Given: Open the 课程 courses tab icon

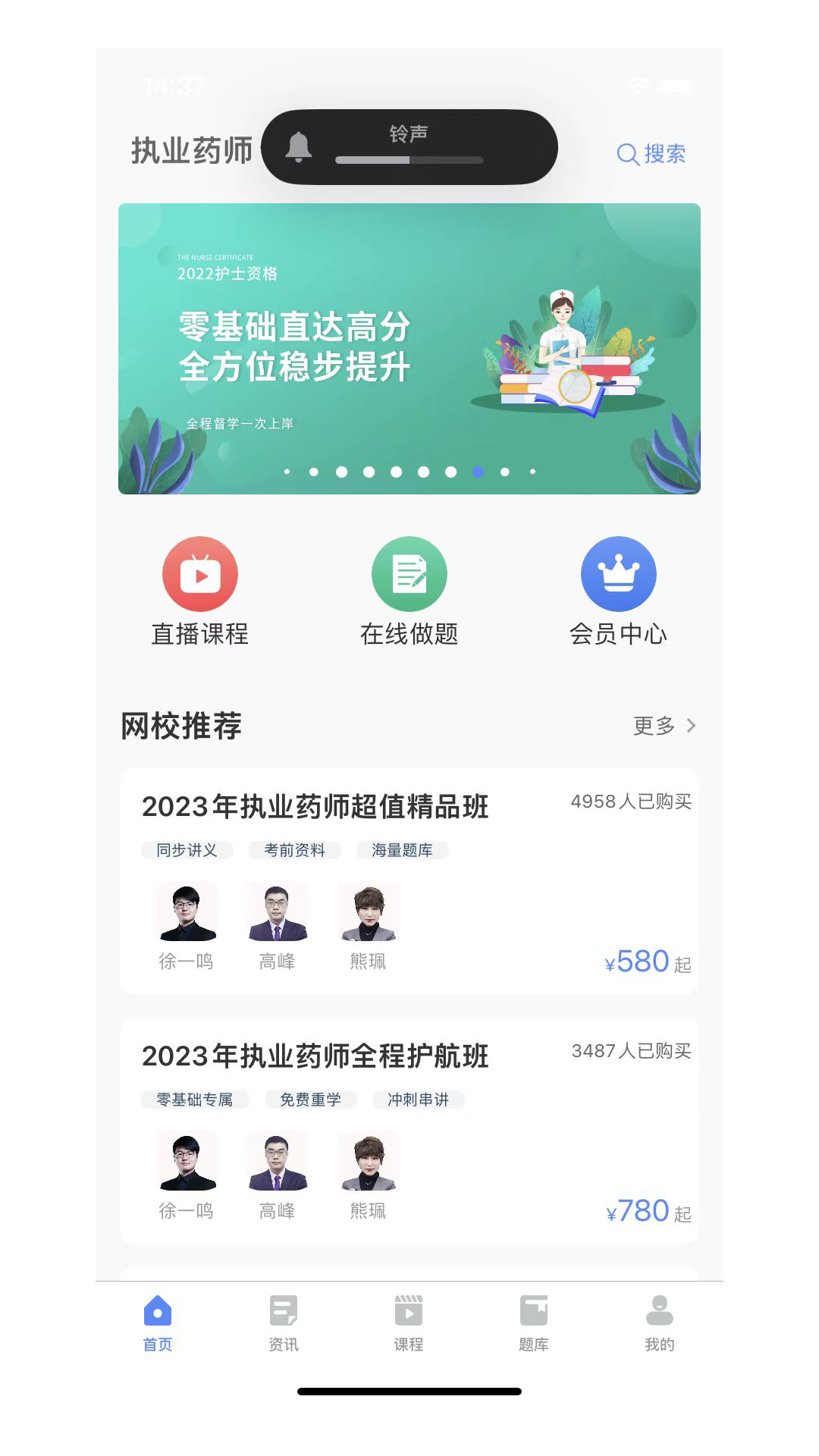Looking at the screenshot, I should [x=409, y=1322].
